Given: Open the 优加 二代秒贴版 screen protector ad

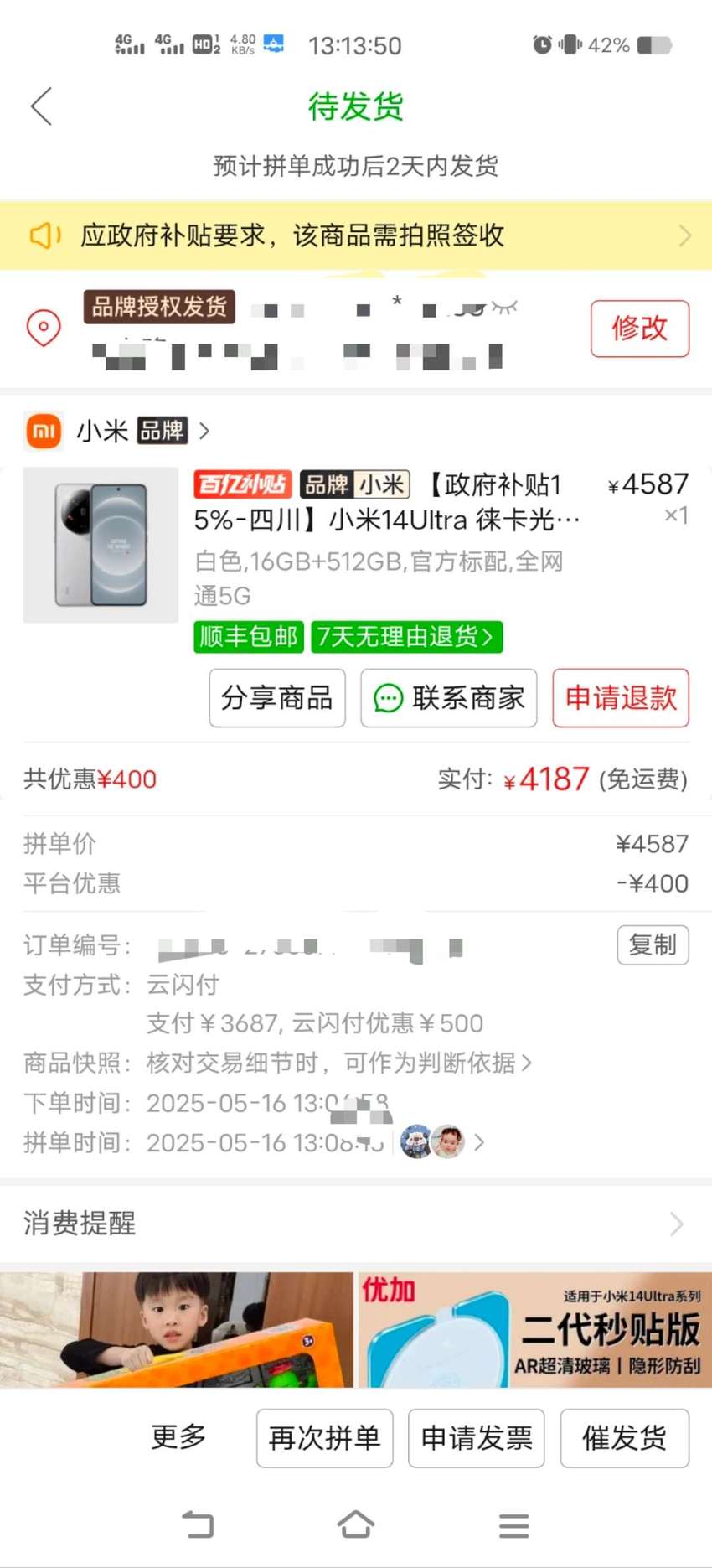Looking at the screenshot, I should 535,1330.
